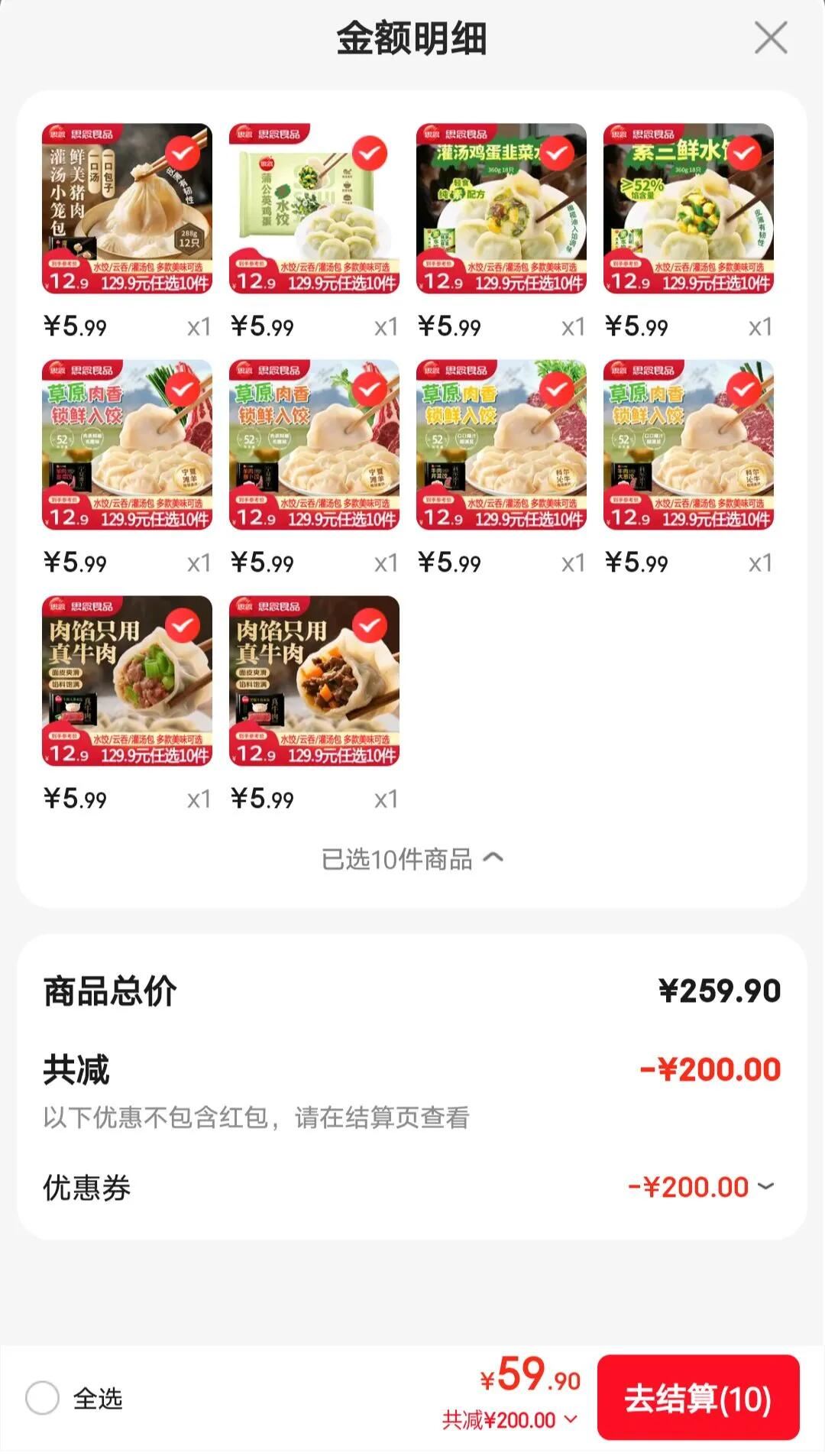Uncheck the 素三鲜水饺 product tile
Viewport: 825px width, 1456px height.
[x=743, y=154]
